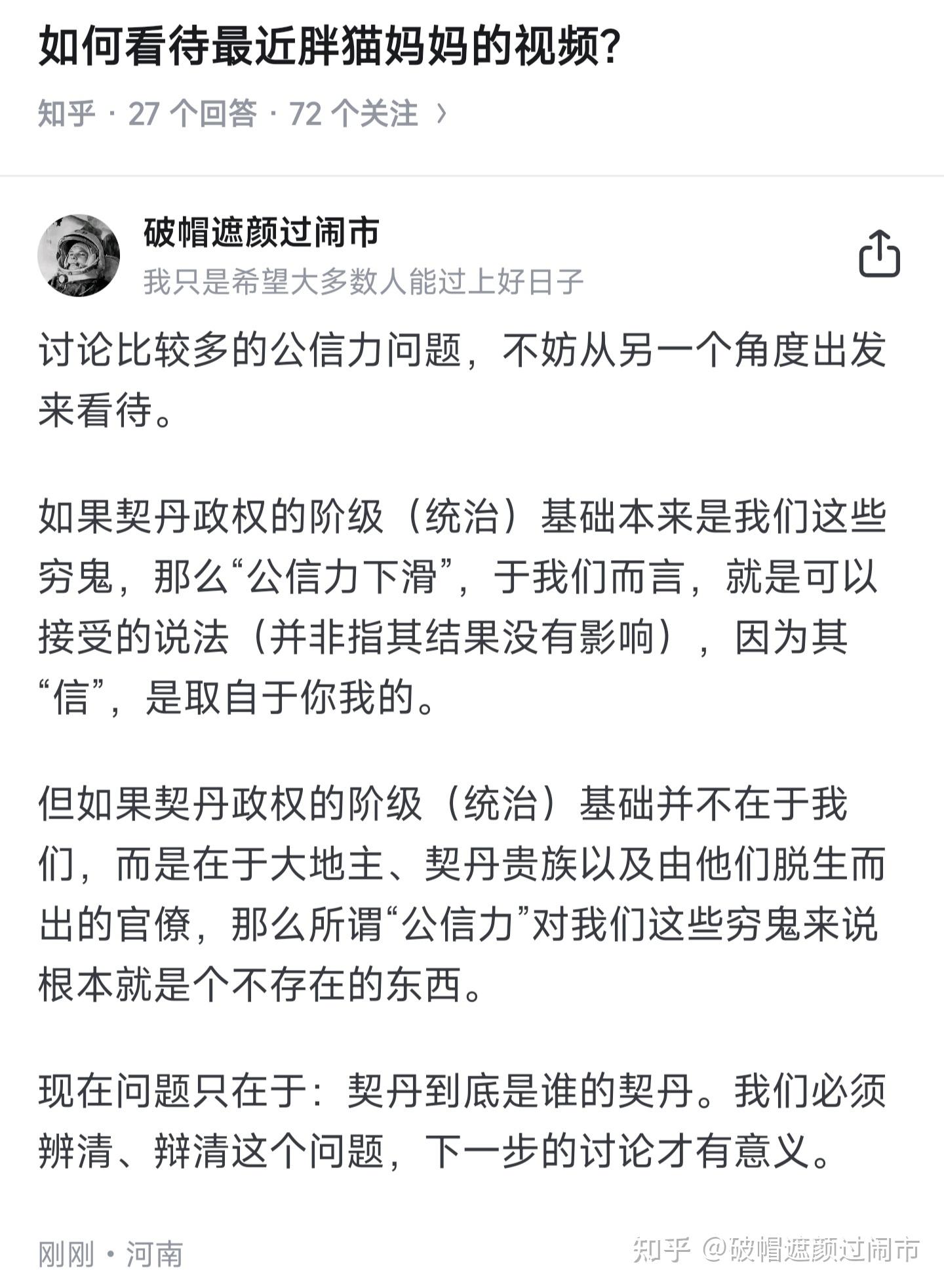Screen dimensions: 944x1288
Task: Open the question title 如何看待最近胖猫妈妈的视频
Action: tap(329, 48)
